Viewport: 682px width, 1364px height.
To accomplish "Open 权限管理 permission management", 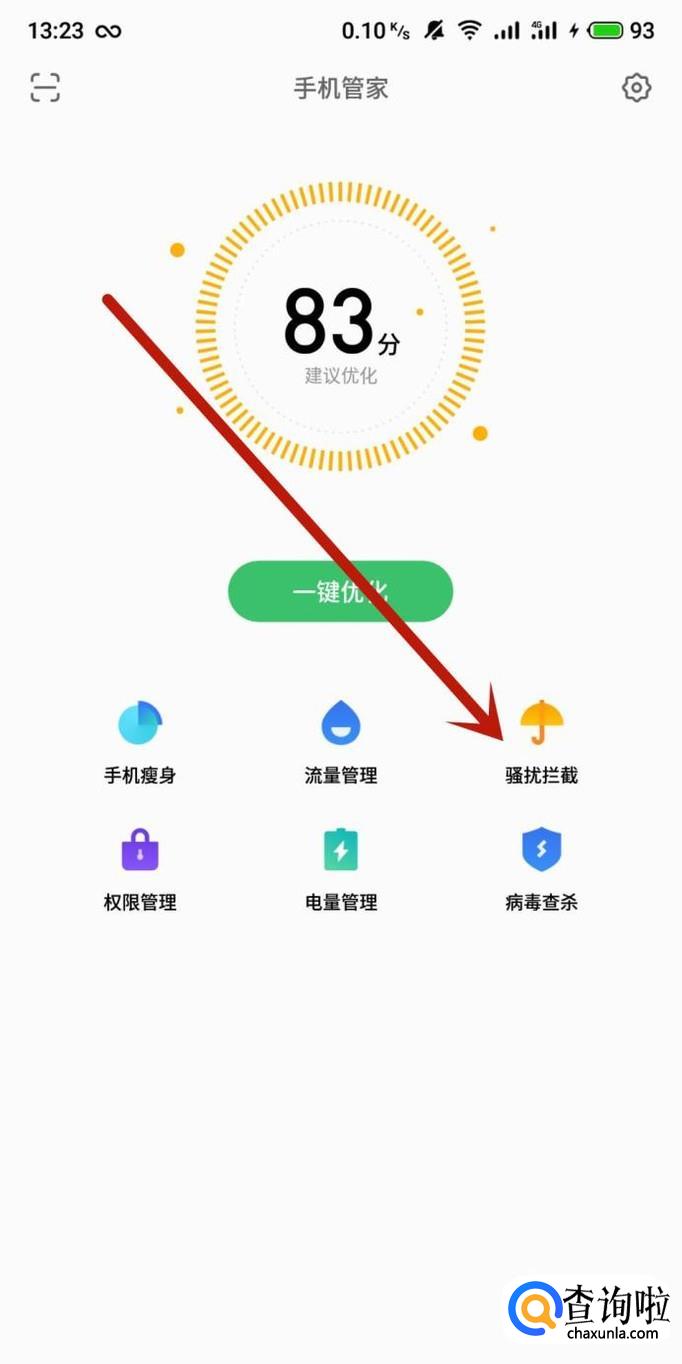I will (x=140, y=868).
